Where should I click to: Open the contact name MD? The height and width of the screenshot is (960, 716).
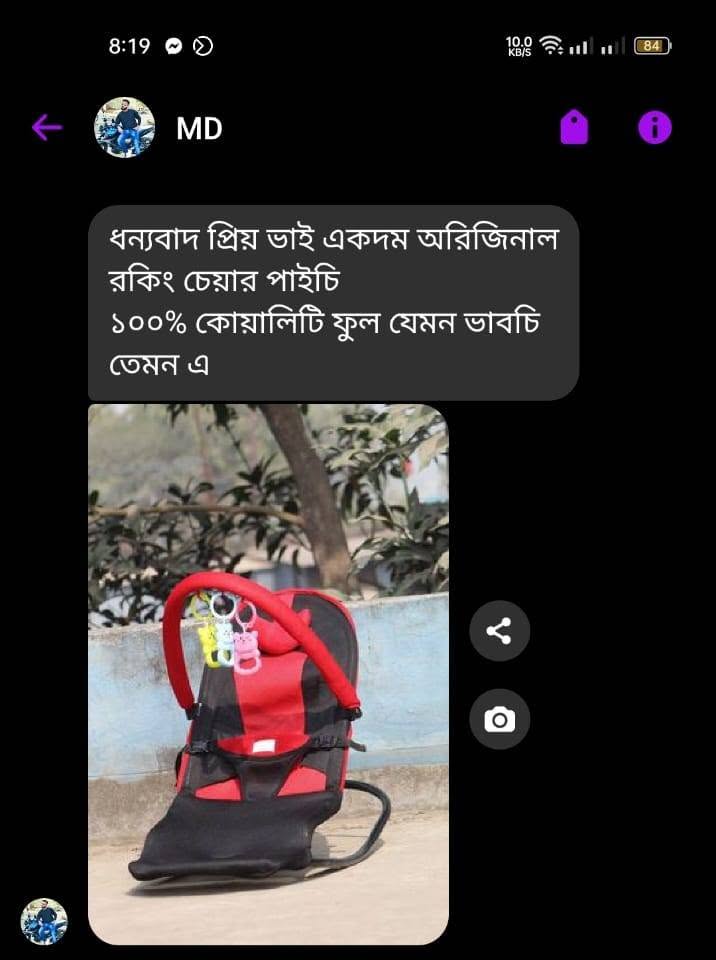pyautogui.click(x=199, y=129)
